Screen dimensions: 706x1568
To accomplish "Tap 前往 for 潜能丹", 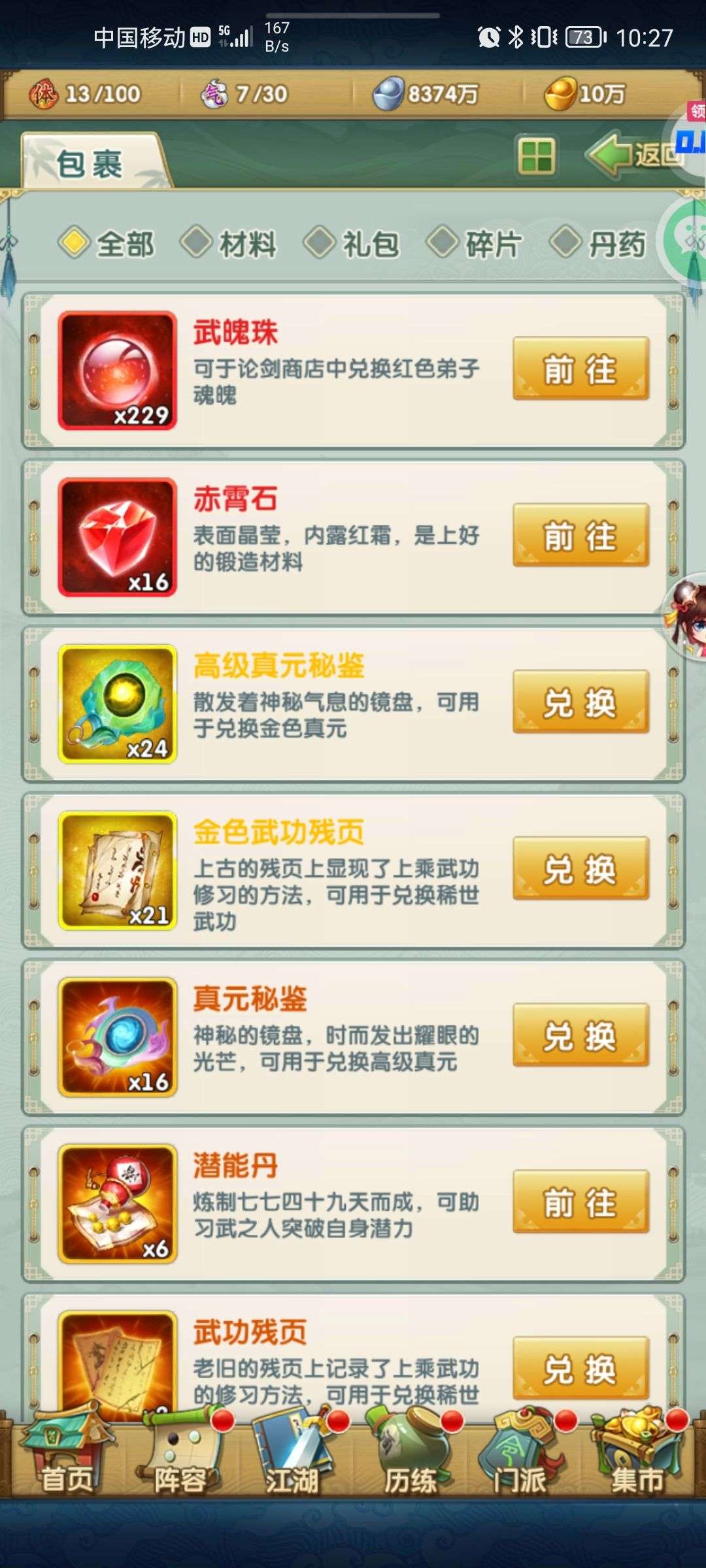I will tap(580, 1202).
